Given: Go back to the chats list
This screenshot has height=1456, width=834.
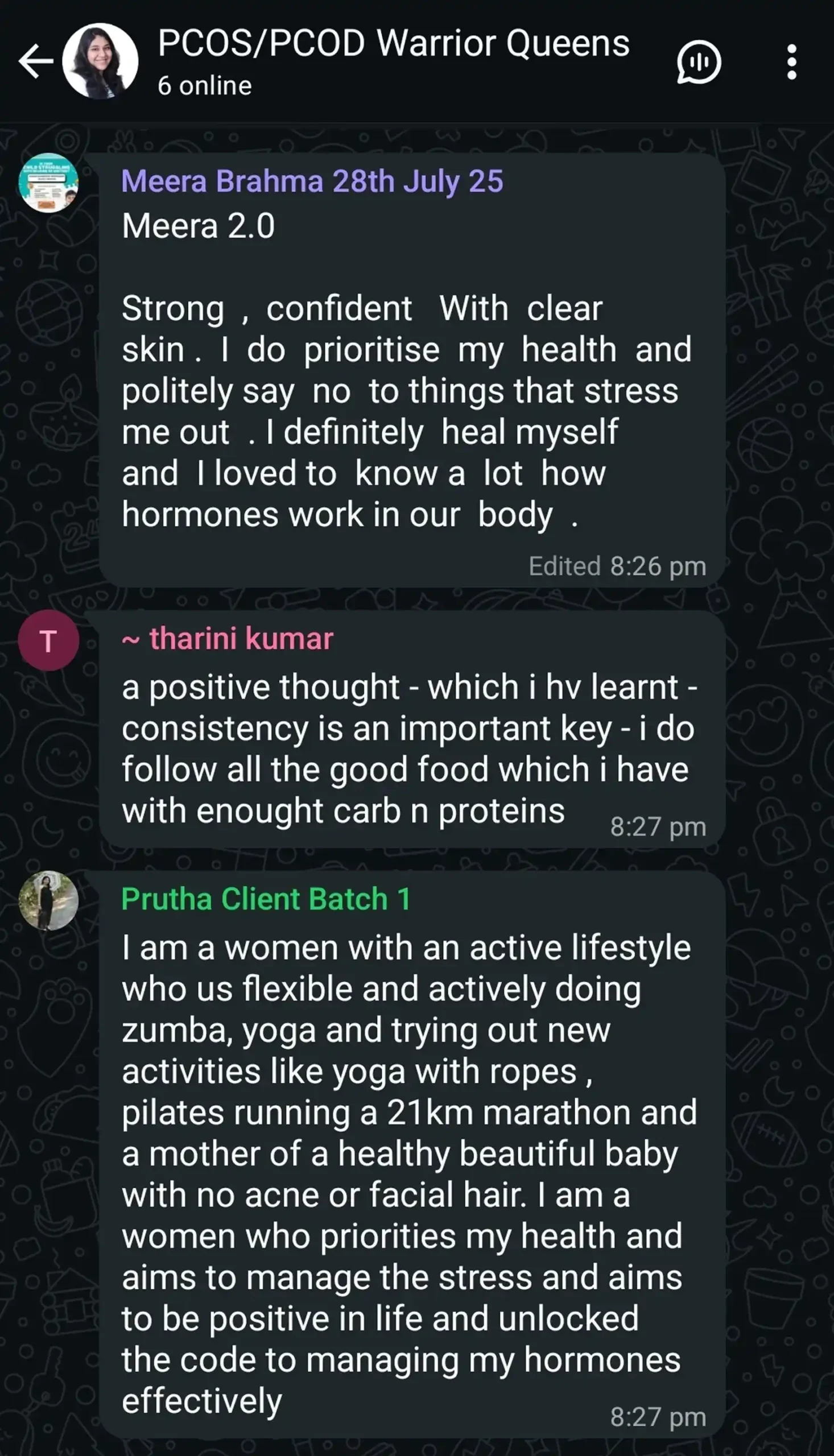Looking at the screenshot, I should pos(35,61).
